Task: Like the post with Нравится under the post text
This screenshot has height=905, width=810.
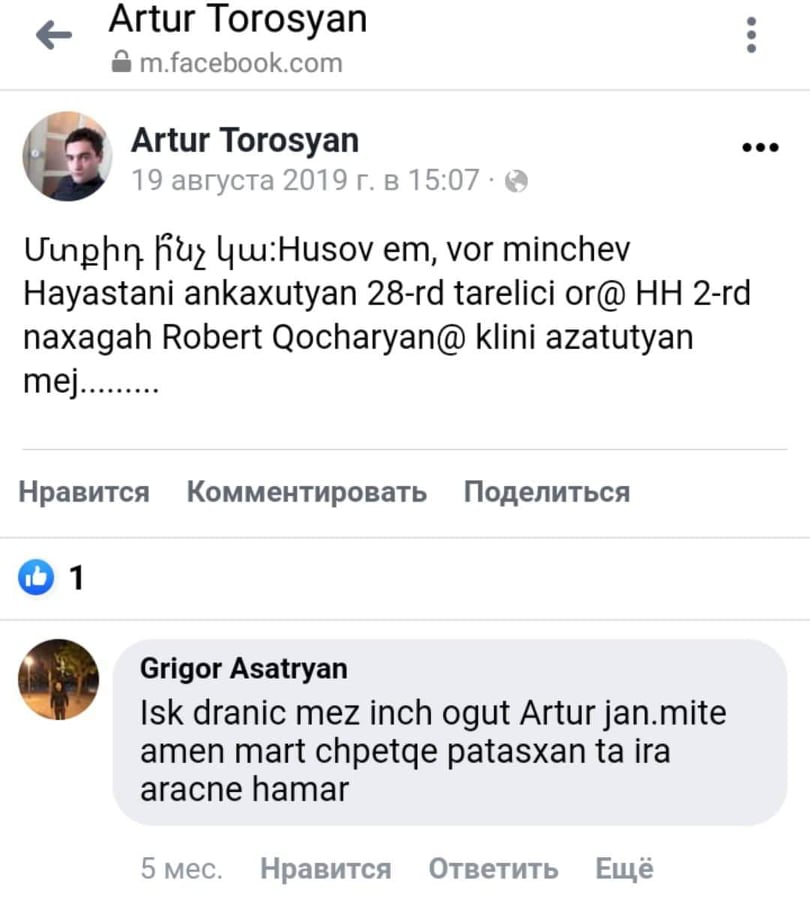Action: 84,492
